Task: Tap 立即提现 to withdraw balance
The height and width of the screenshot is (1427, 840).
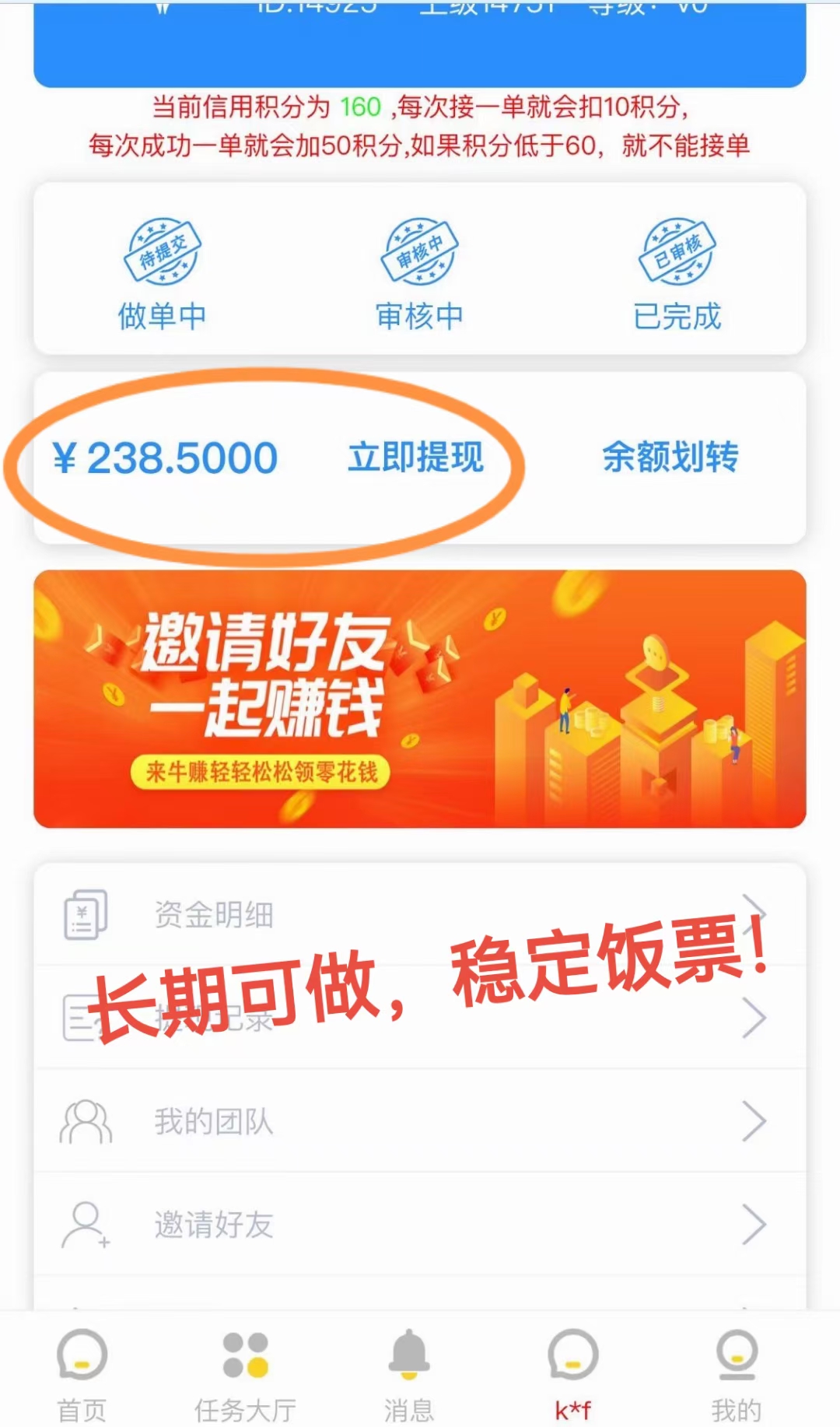Action: (x=415, y=458)
